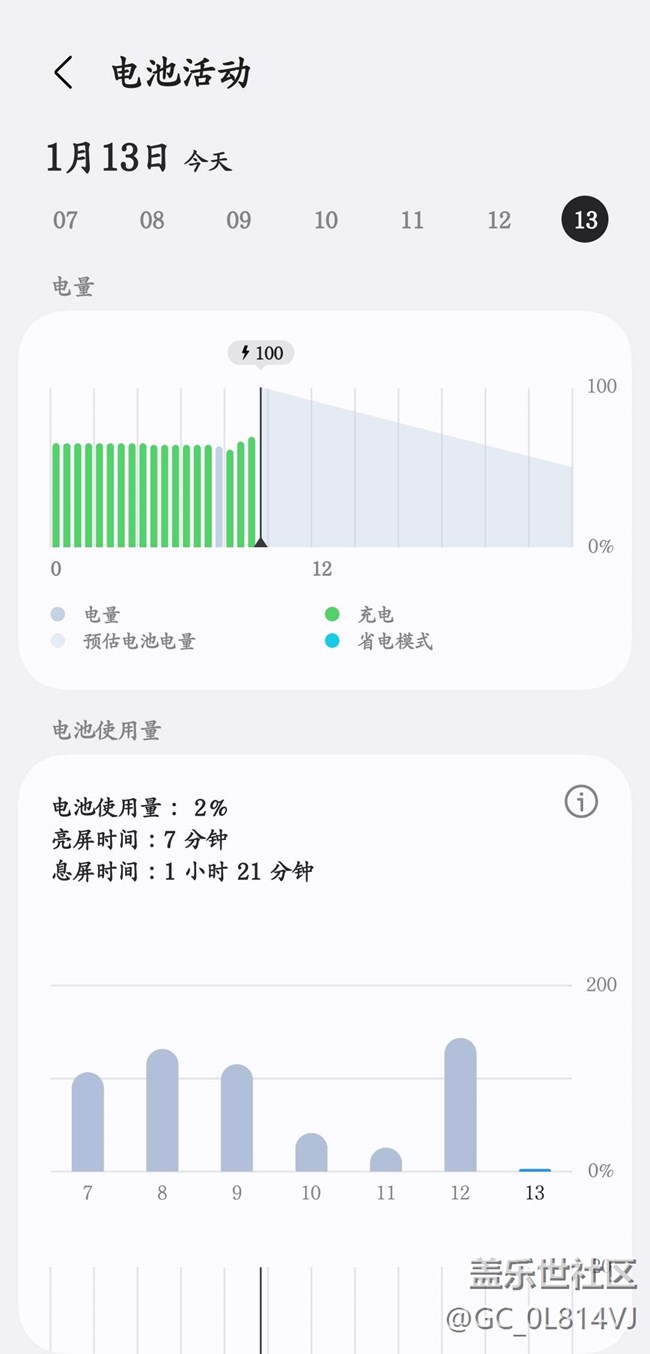Tap the selected date 13
Screen dimensions: 650x1354
585,220
